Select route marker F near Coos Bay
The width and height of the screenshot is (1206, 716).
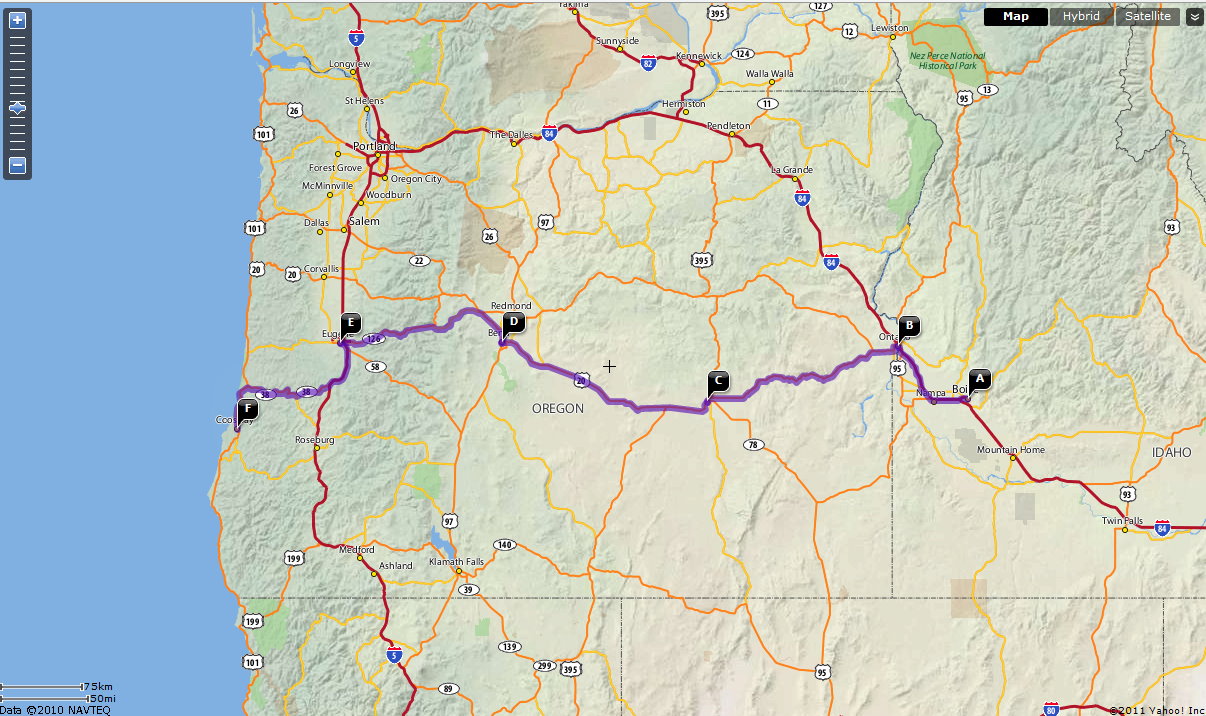tap(247, 408)
